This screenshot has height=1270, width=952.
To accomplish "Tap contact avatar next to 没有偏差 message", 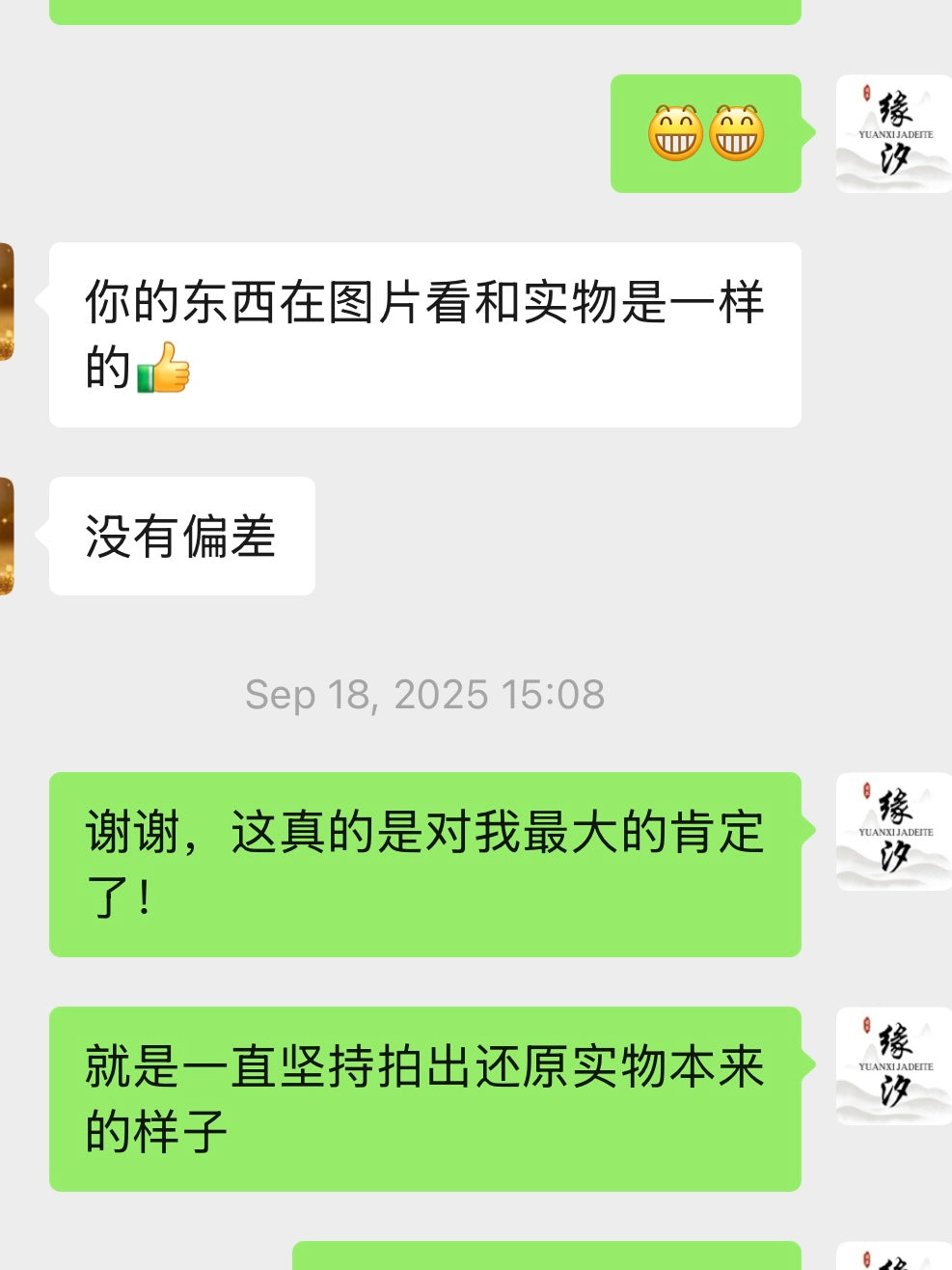I will pos(6,537).
